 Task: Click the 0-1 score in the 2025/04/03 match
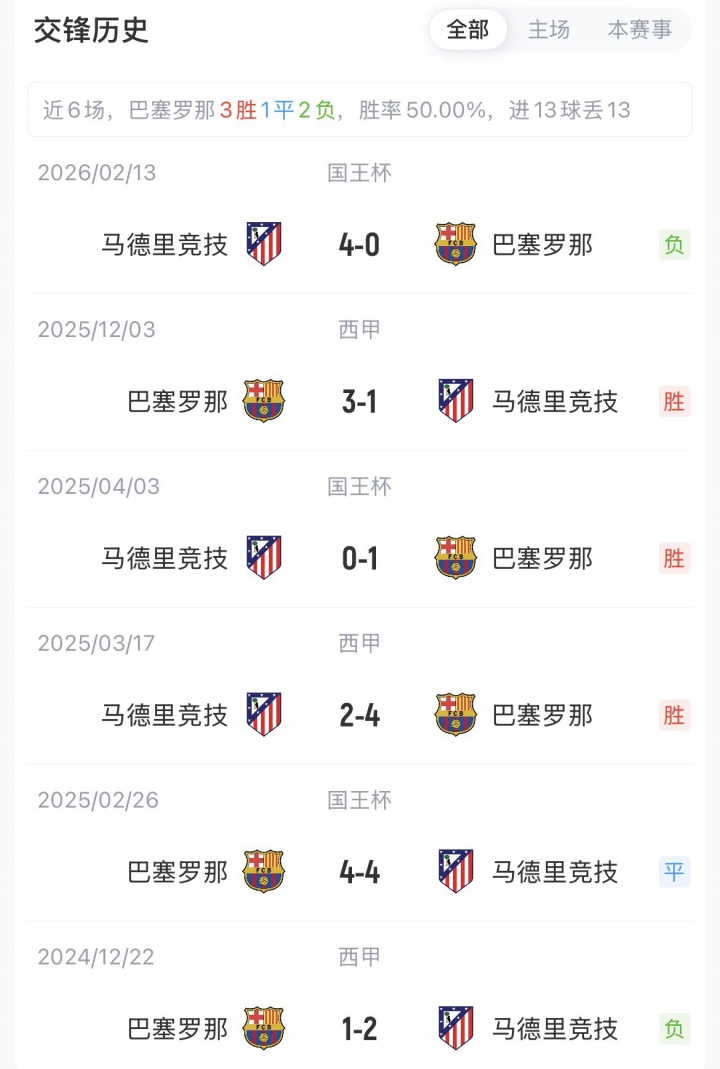[x=360, y=557]
